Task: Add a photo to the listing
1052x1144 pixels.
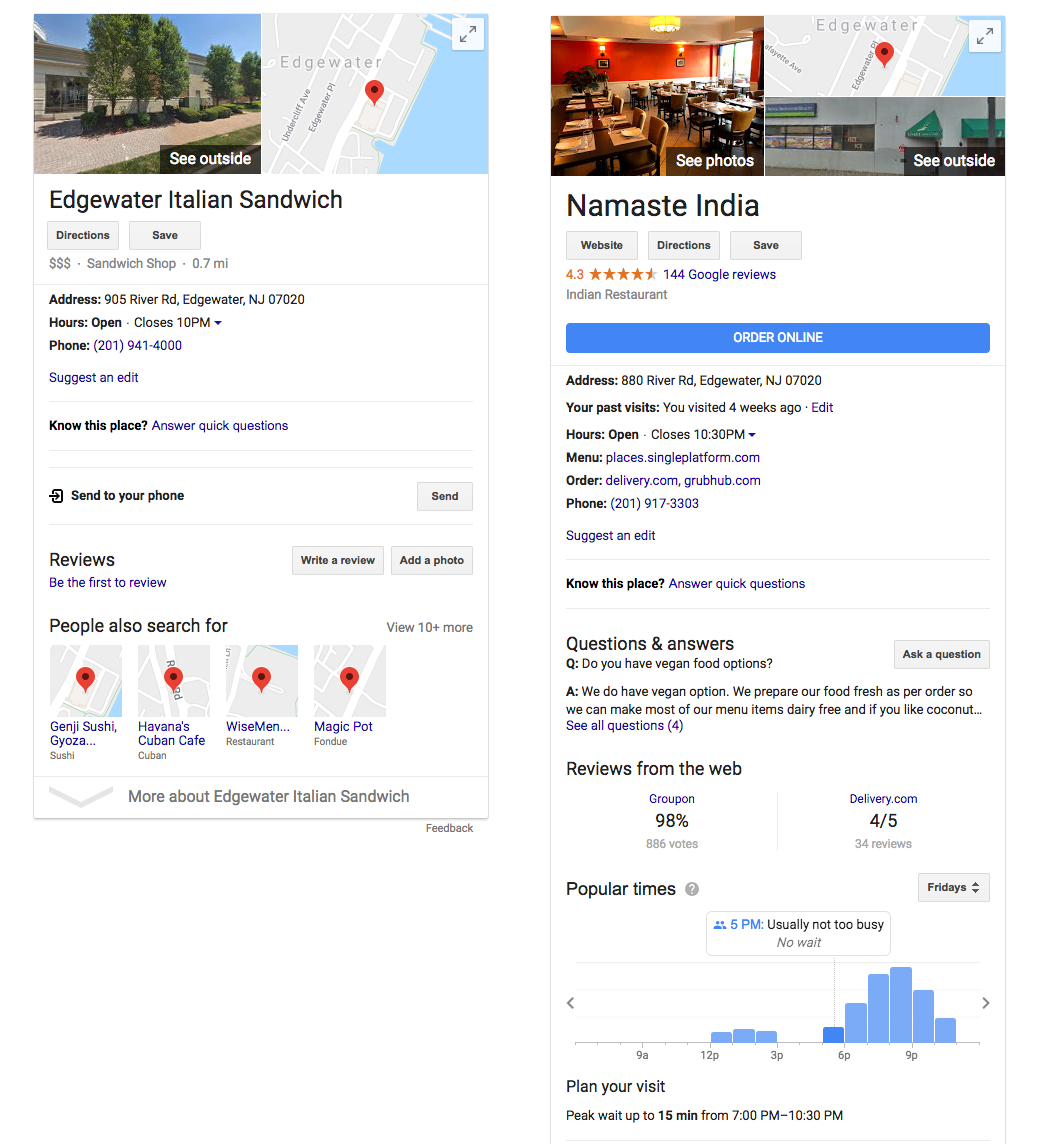Action: coord(431,560)
